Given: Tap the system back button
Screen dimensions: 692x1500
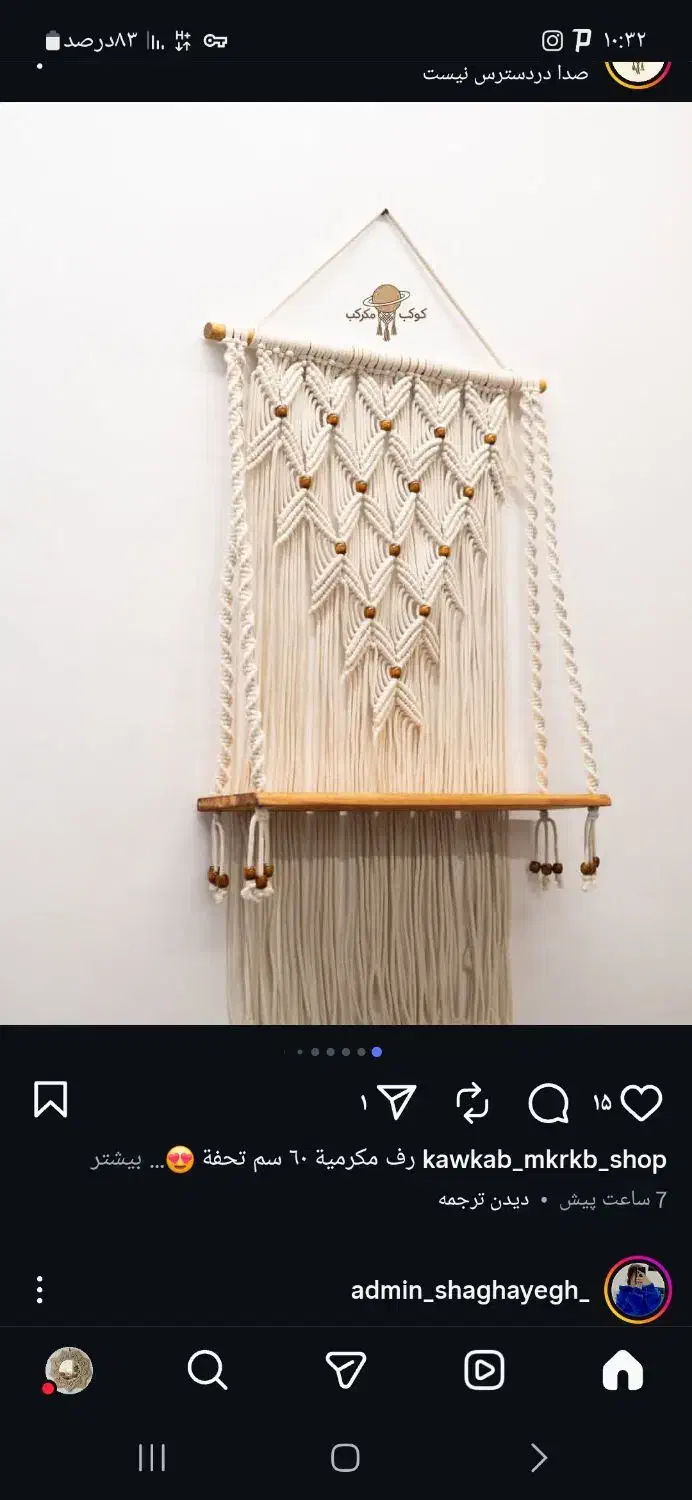Looking at the screenshot, I should 538,1458.
